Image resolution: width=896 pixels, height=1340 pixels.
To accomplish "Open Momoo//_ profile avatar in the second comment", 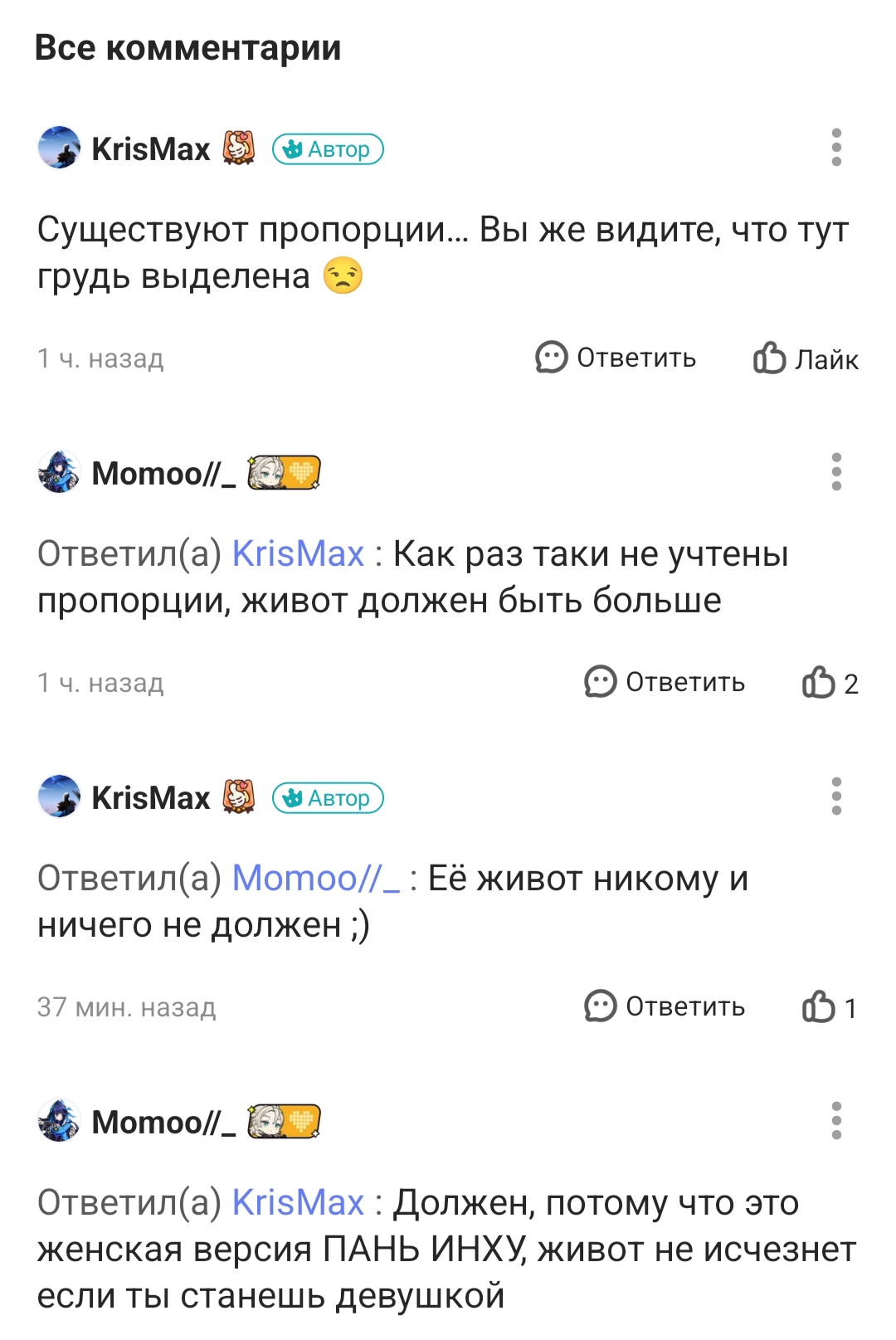I will 59,473.
